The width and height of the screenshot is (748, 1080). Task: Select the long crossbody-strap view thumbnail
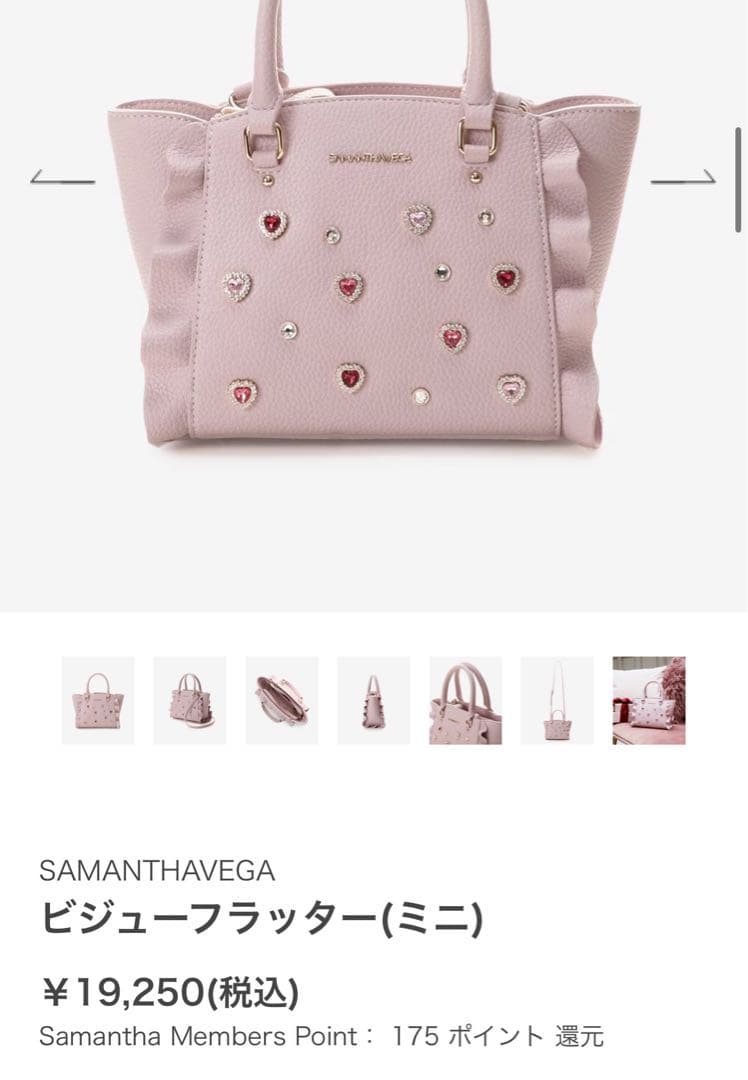(x=555, y=700)
